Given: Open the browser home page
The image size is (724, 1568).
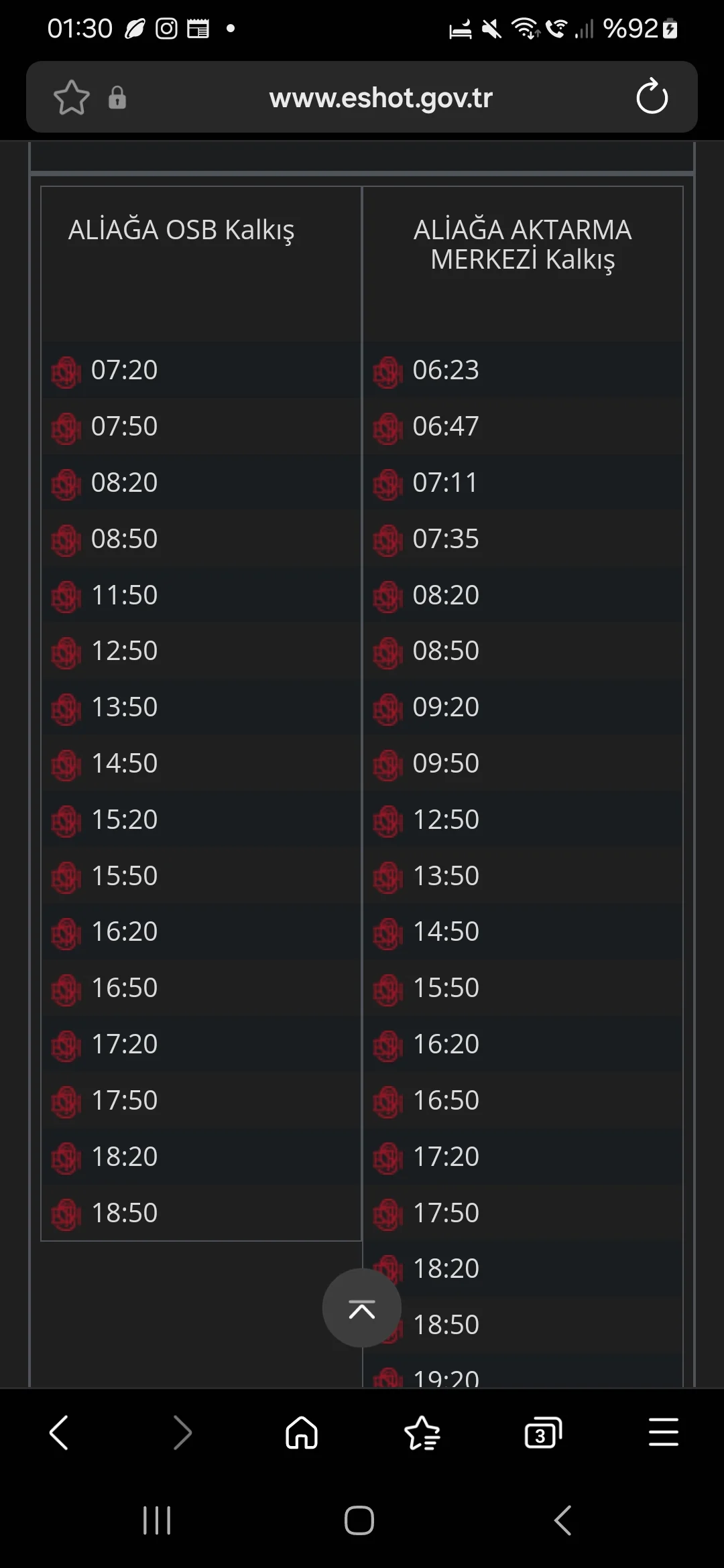Looking at the screenshot, I should tap(302, 1433).
